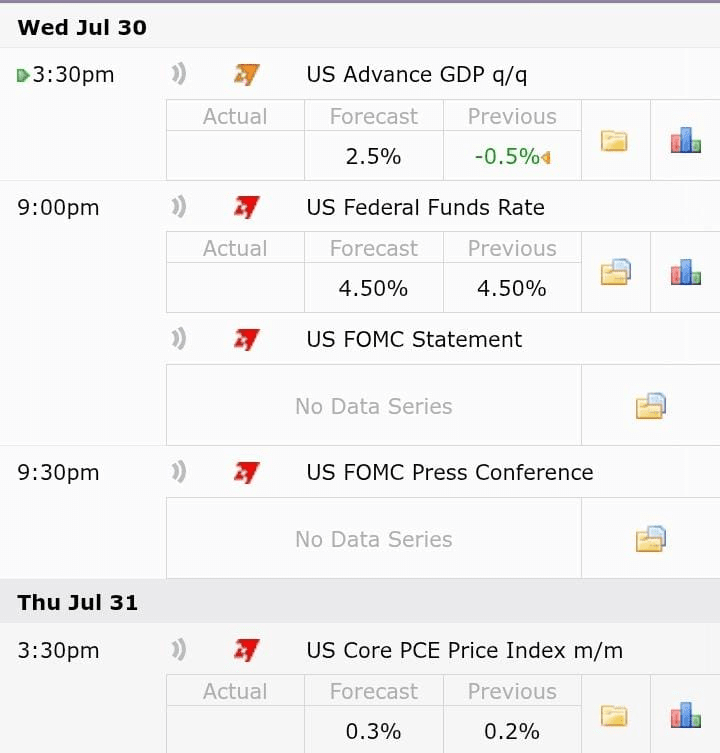Open the details folder for US FOMC Statement

click(650, 405)
